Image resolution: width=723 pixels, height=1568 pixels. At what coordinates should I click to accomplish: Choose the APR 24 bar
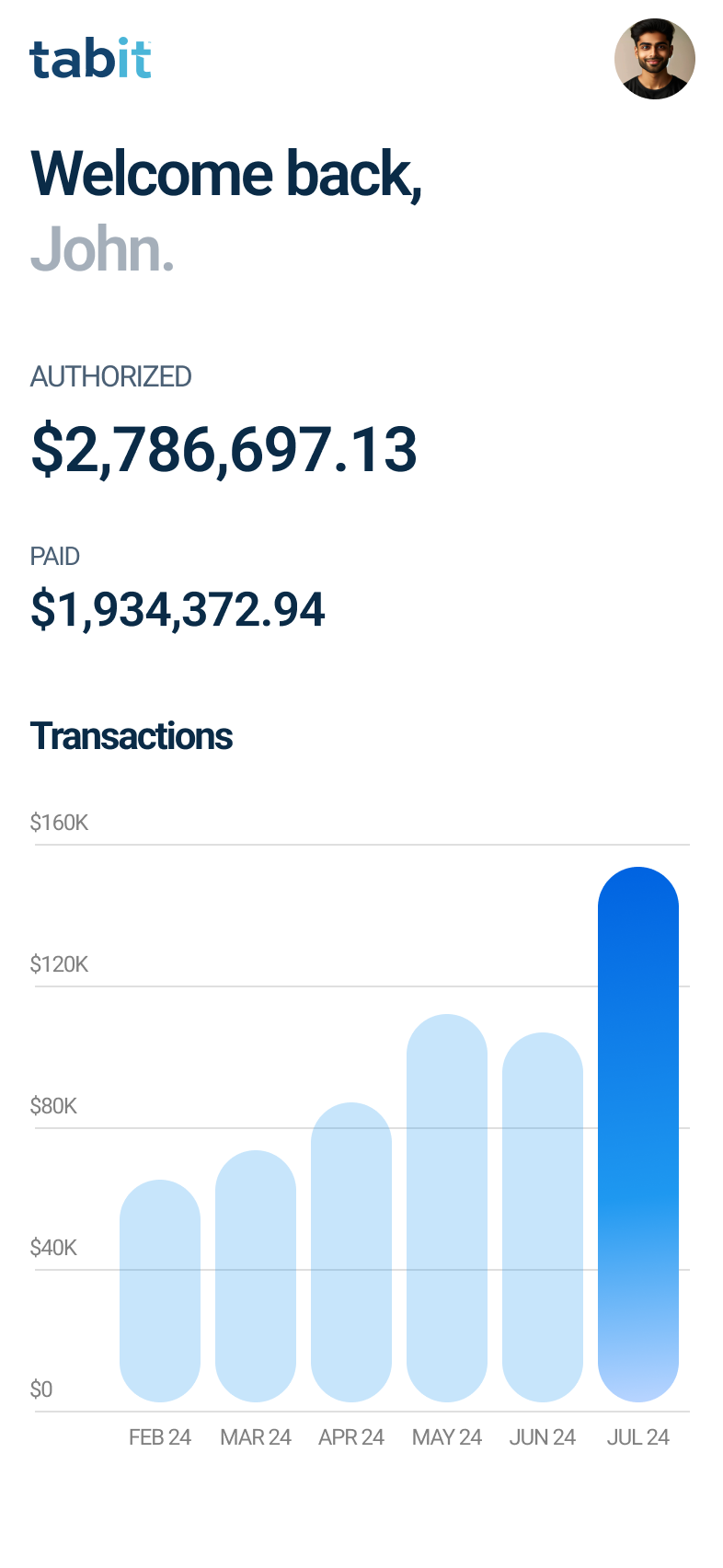coord(350,1251)
